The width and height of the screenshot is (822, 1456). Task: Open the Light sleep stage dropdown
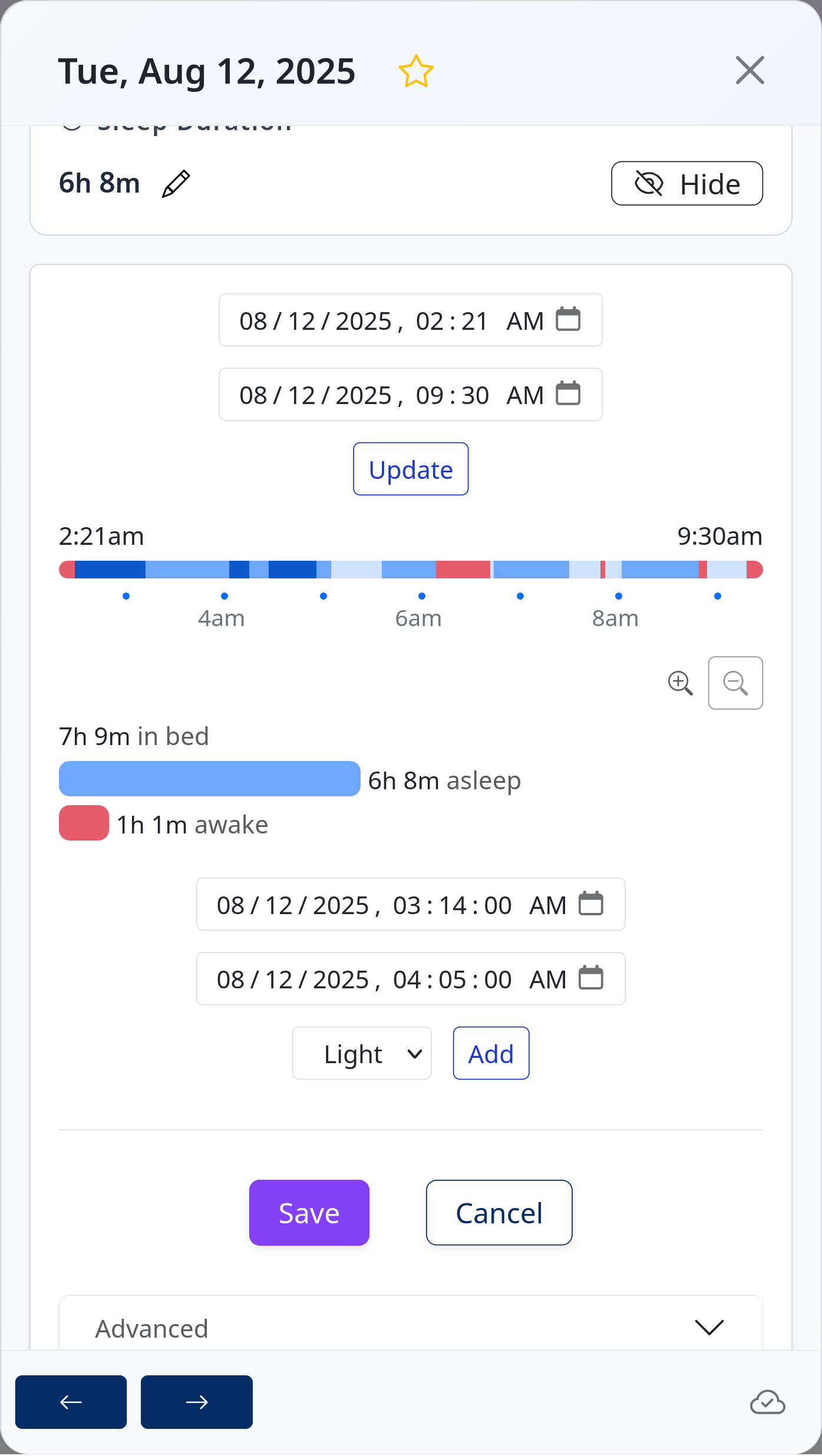(362, 1053)
